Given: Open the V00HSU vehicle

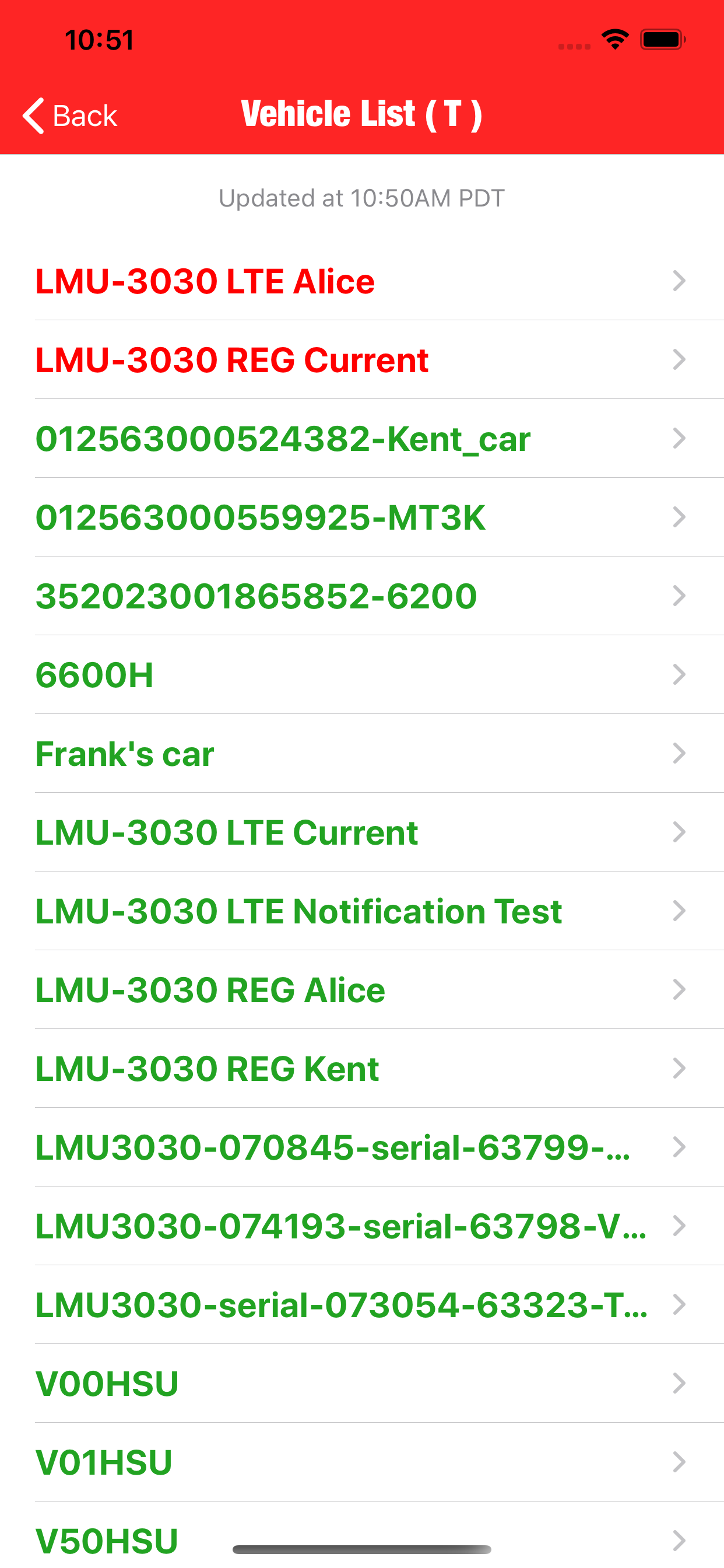Looking at the screenshot, I should [x=362, y=1384].
